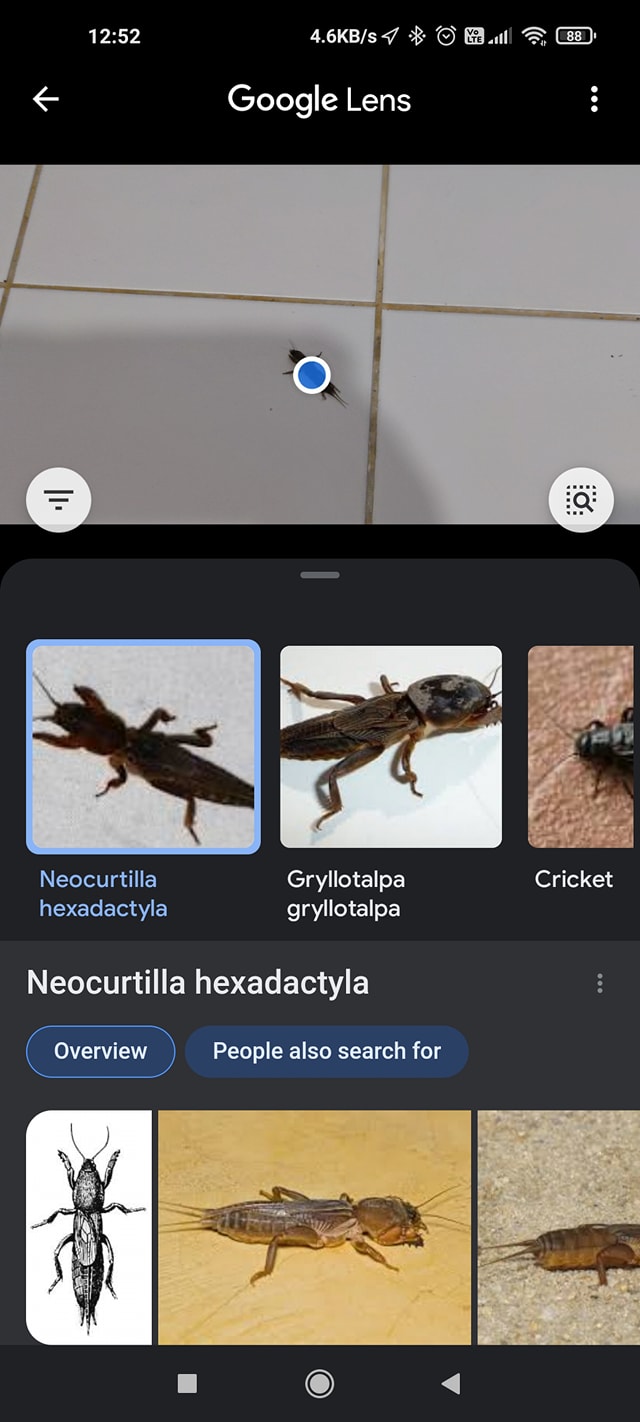640x1422 pixels.
Task: Tap the blue dot on the insect
Action: [x=312, y=375]
